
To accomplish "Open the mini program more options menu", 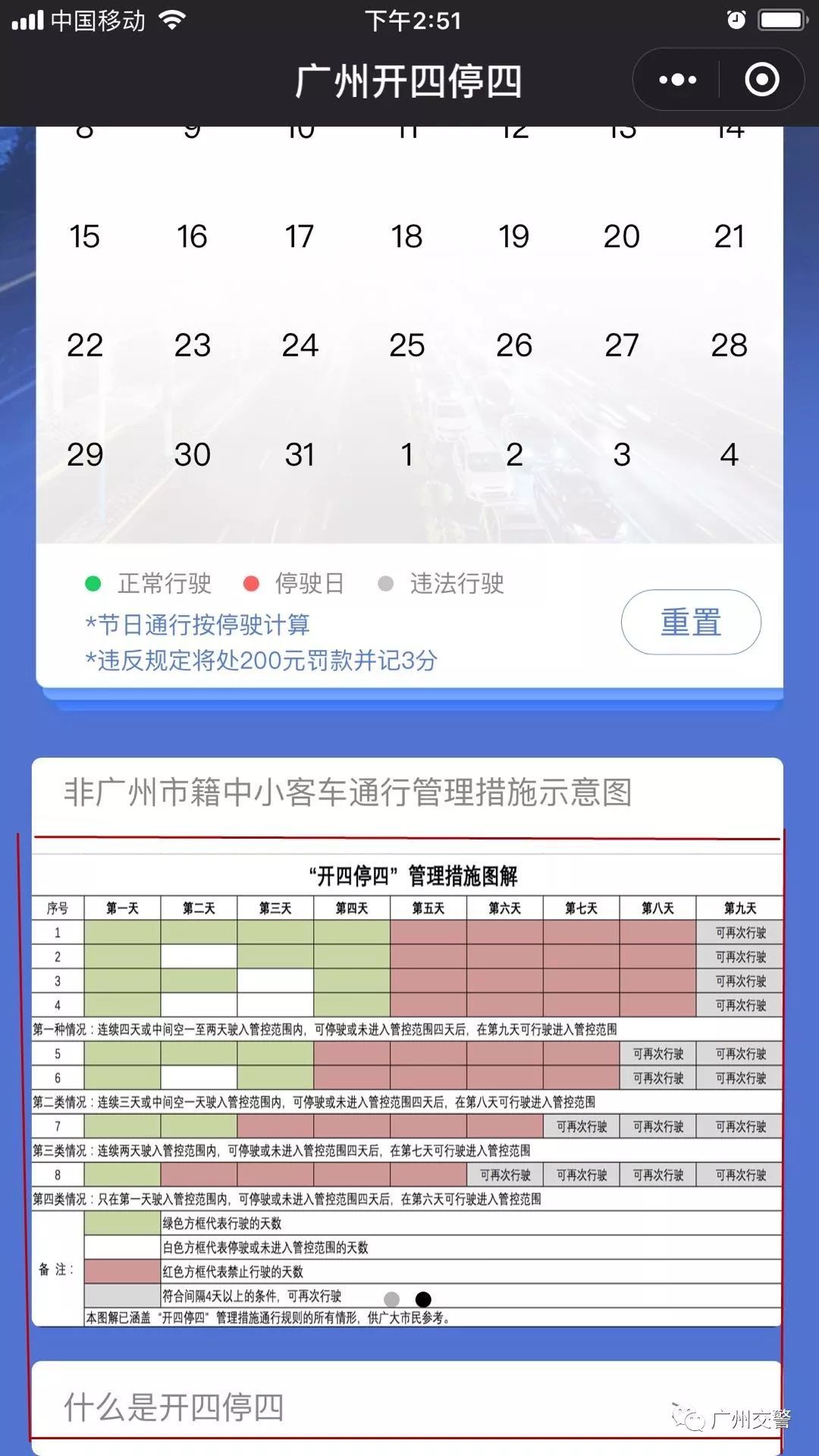I will click(x=677, y=80).
